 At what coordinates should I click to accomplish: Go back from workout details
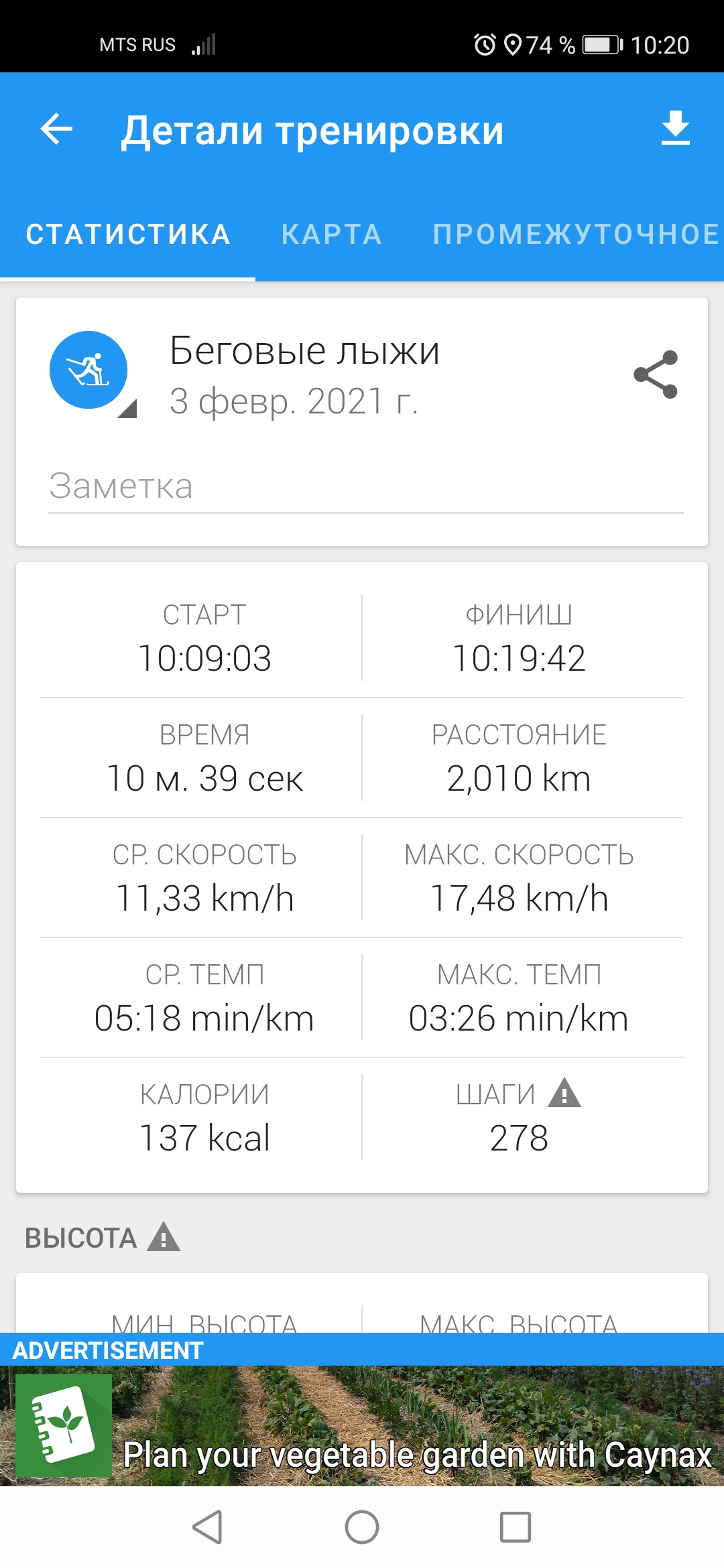tap(56, 129)
